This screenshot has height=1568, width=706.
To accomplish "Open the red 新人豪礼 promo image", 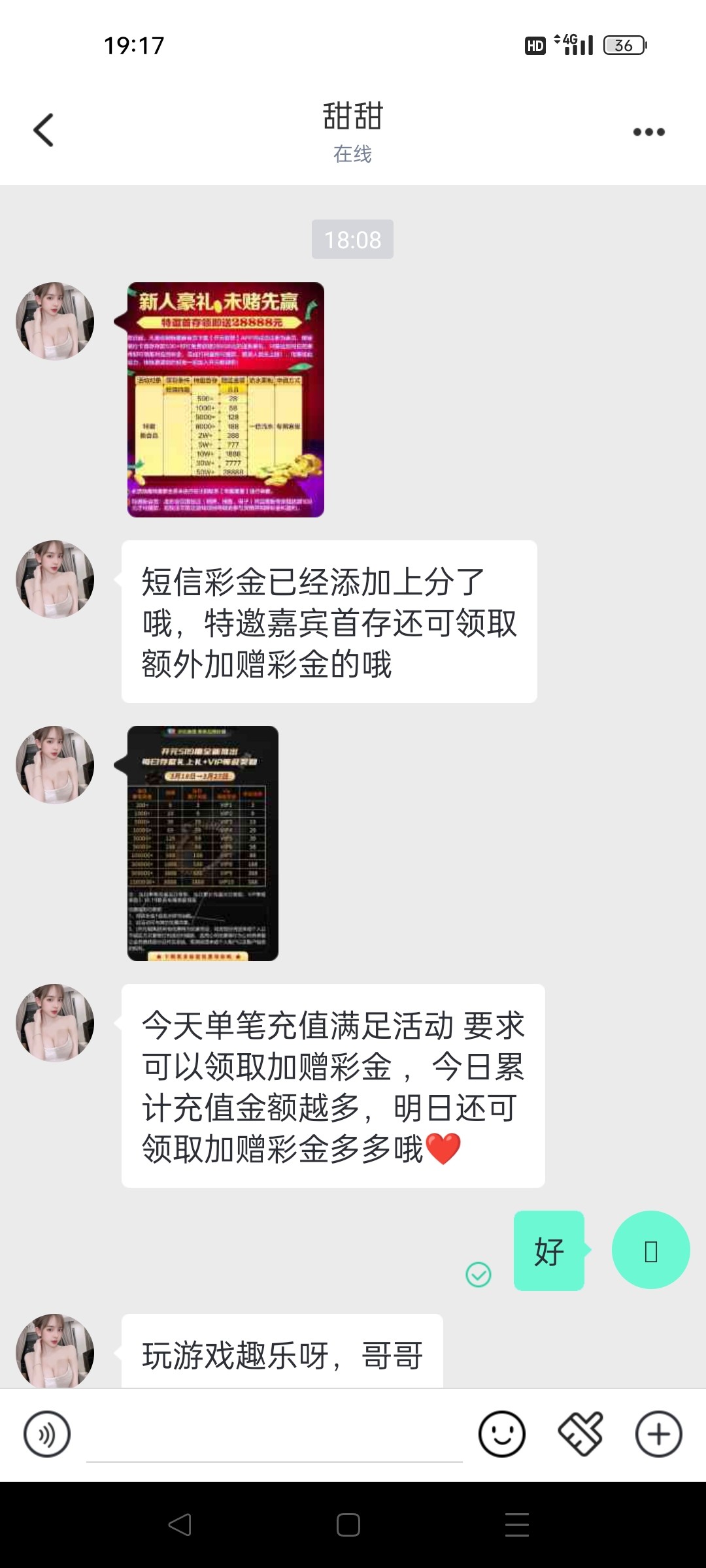I will [x=226, y=400].
